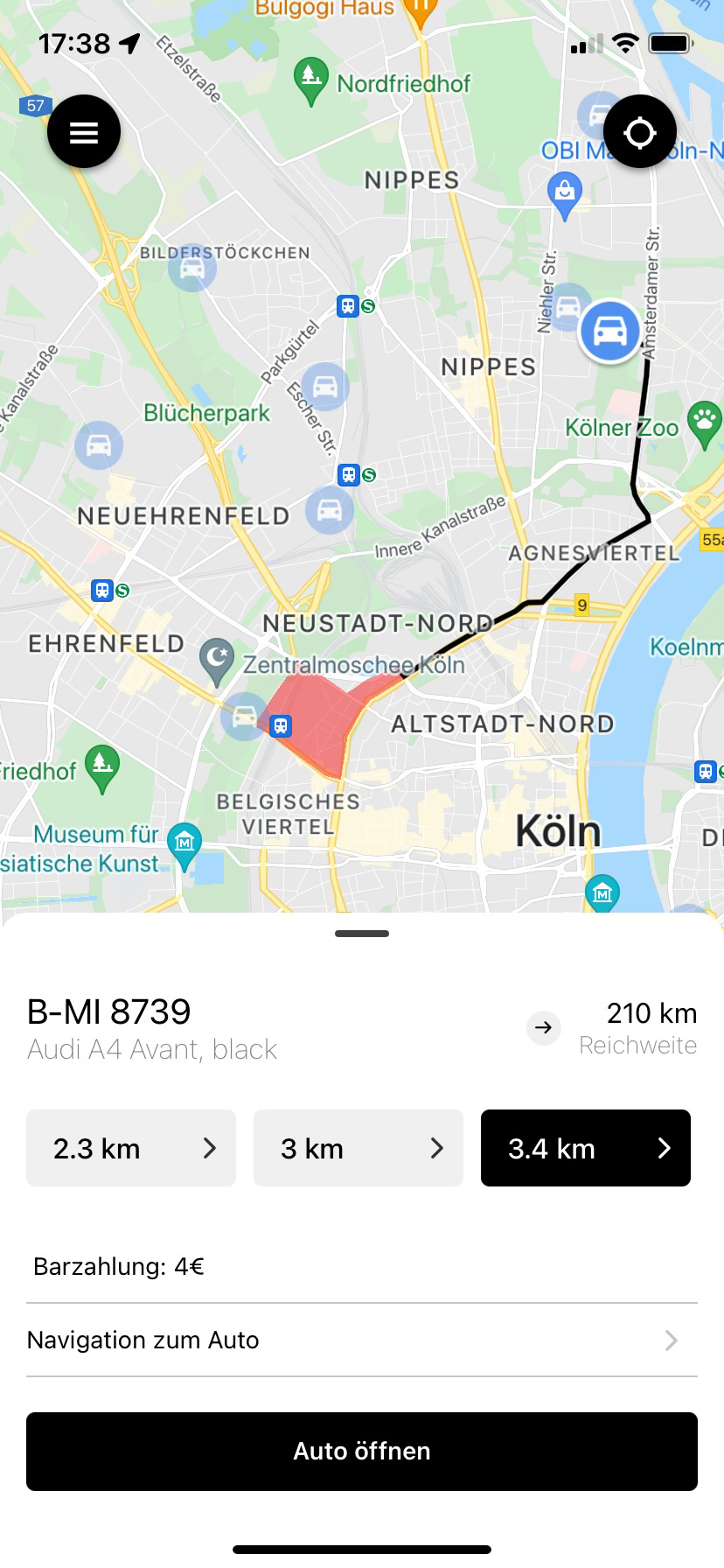Open Navigation zum Auto
Viewport: 724px width, 1568px height.
click(362, 1340)
